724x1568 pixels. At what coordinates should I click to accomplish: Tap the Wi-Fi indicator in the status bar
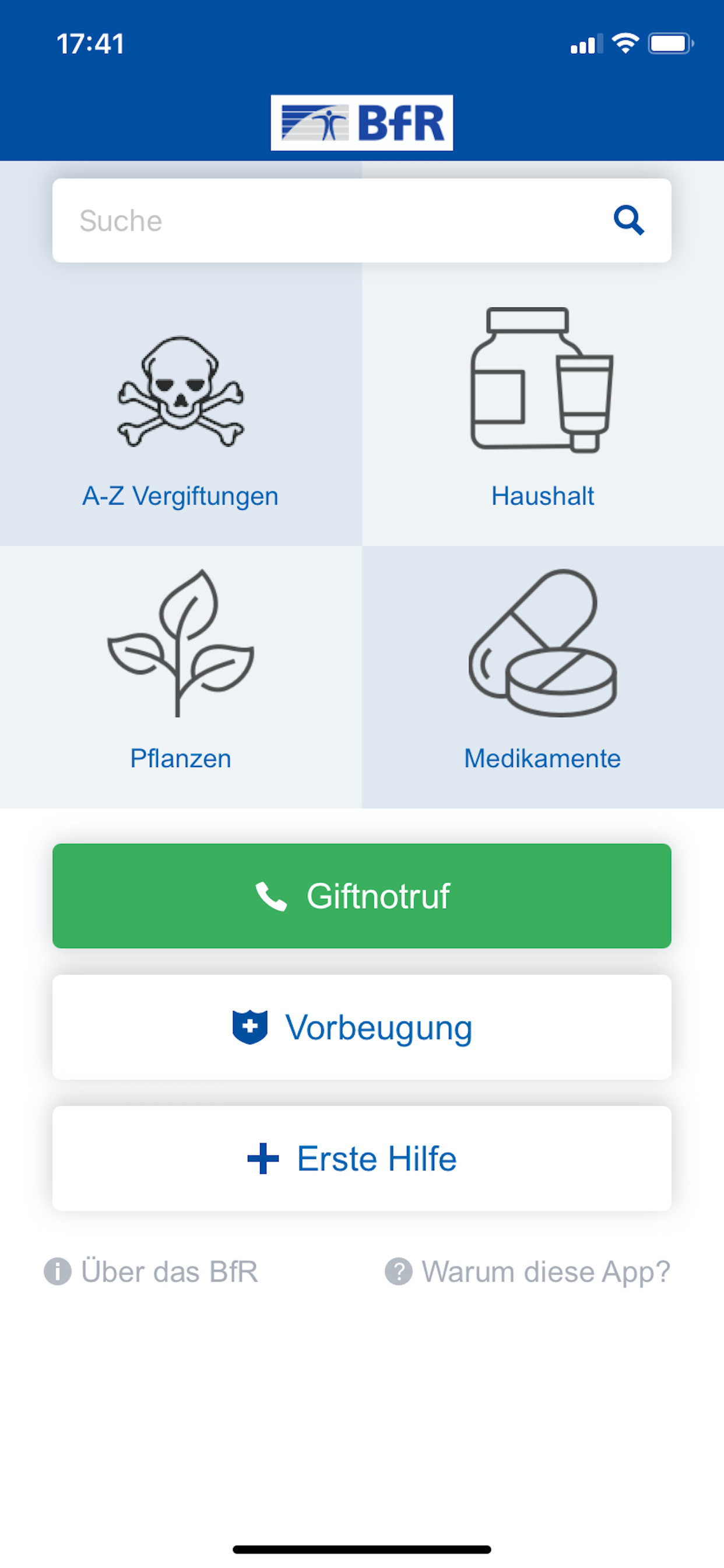(624, 41)
